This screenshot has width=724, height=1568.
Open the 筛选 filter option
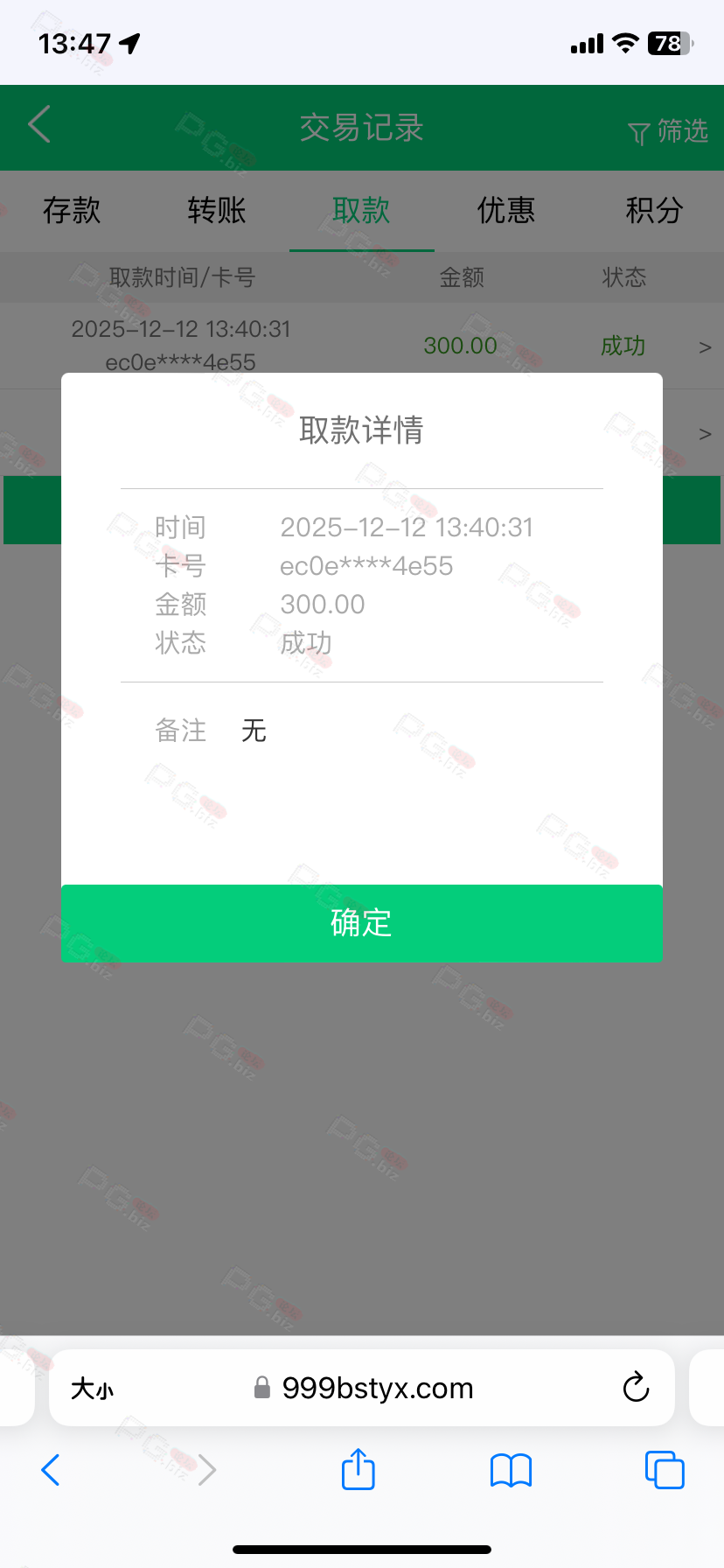pos(669,131)
